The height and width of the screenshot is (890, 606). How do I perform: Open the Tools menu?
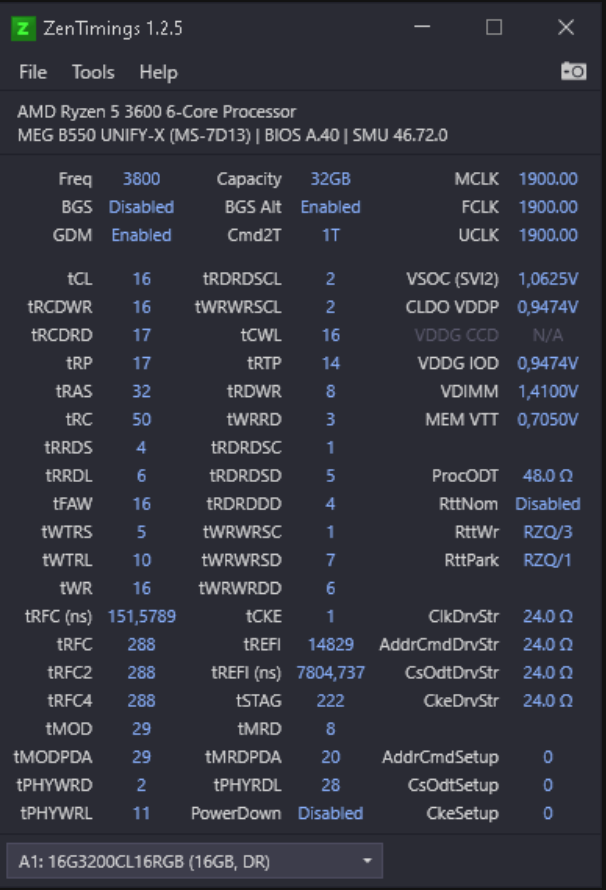(93, 72)
